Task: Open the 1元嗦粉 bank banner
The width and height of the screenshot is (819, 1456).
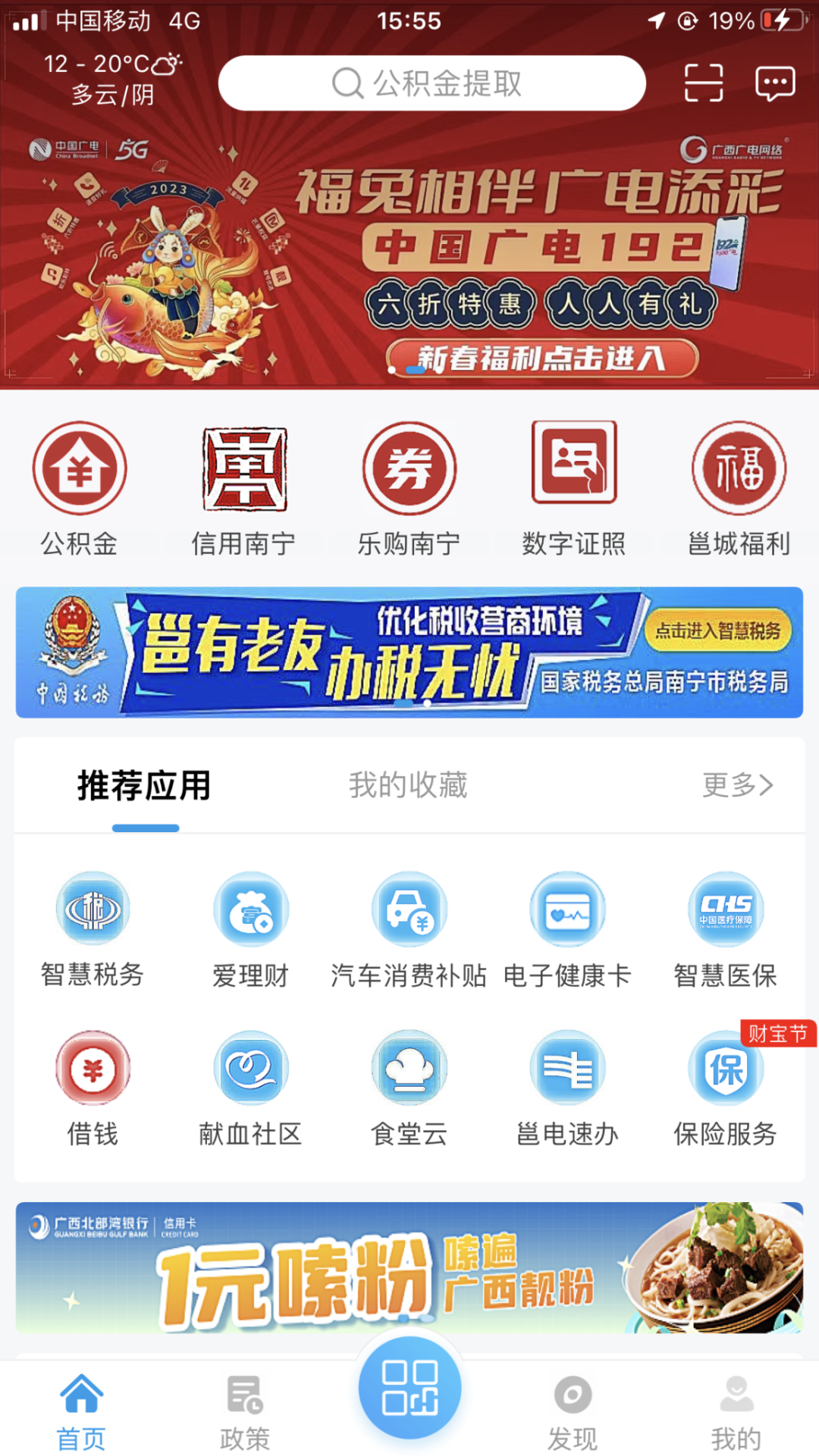Action: pyautogui.click(x=409, y=1267)
